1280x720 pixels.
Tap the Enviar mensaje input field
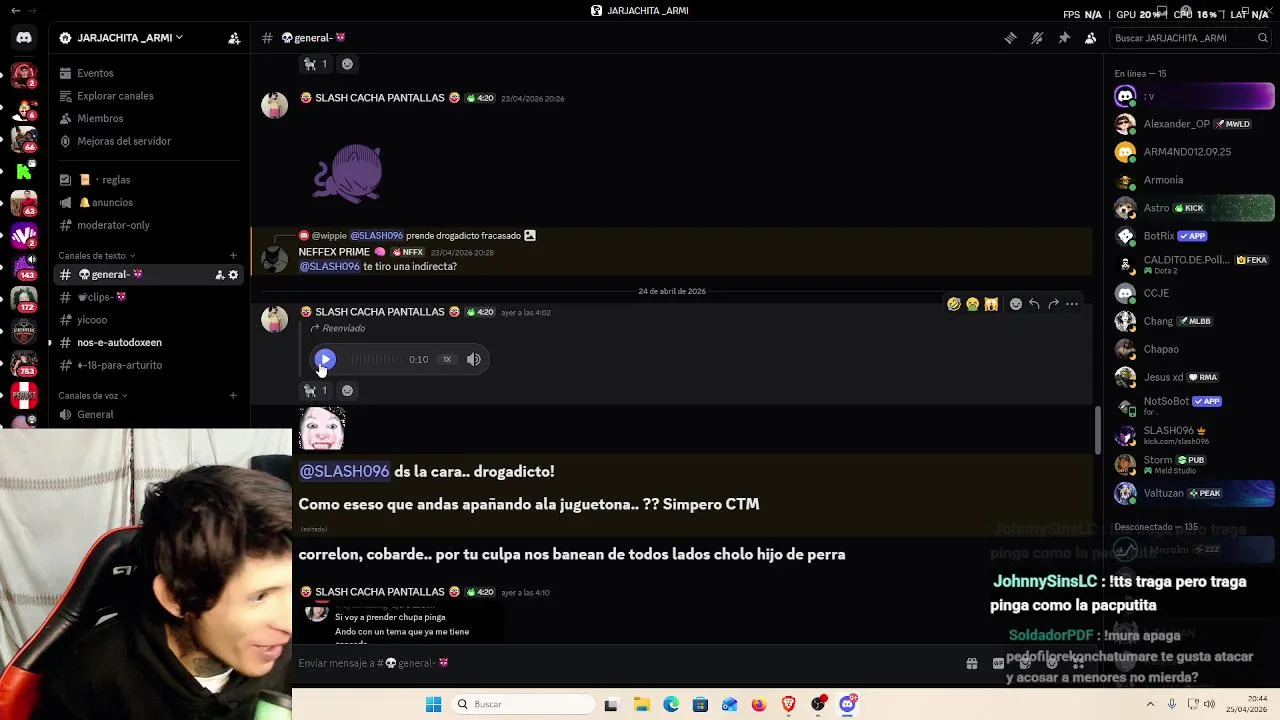coord(600,663)
